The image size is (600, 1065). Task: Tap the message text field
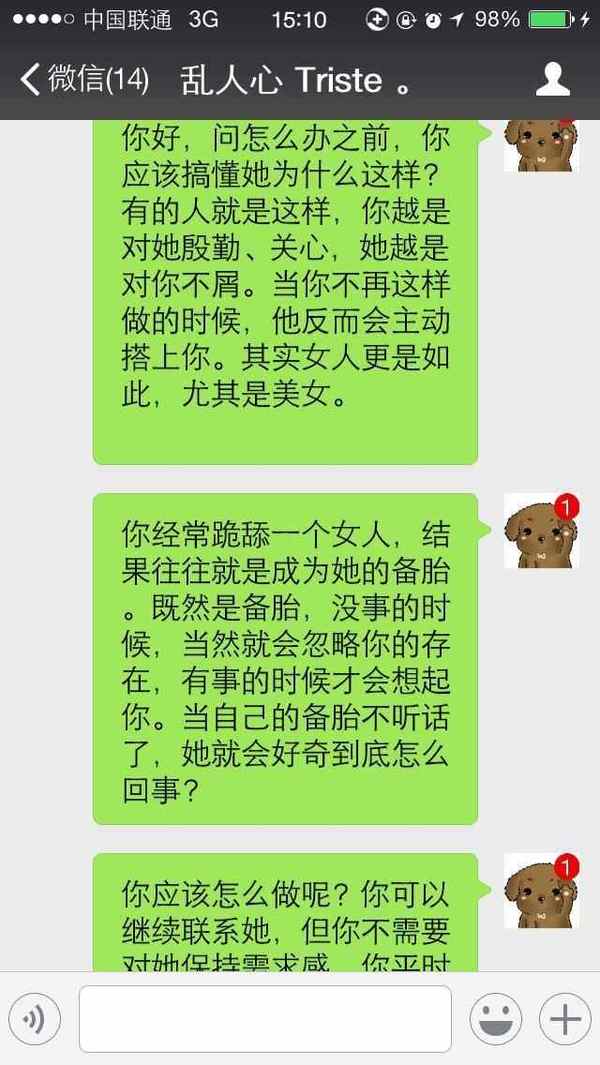click(265, 1019)
